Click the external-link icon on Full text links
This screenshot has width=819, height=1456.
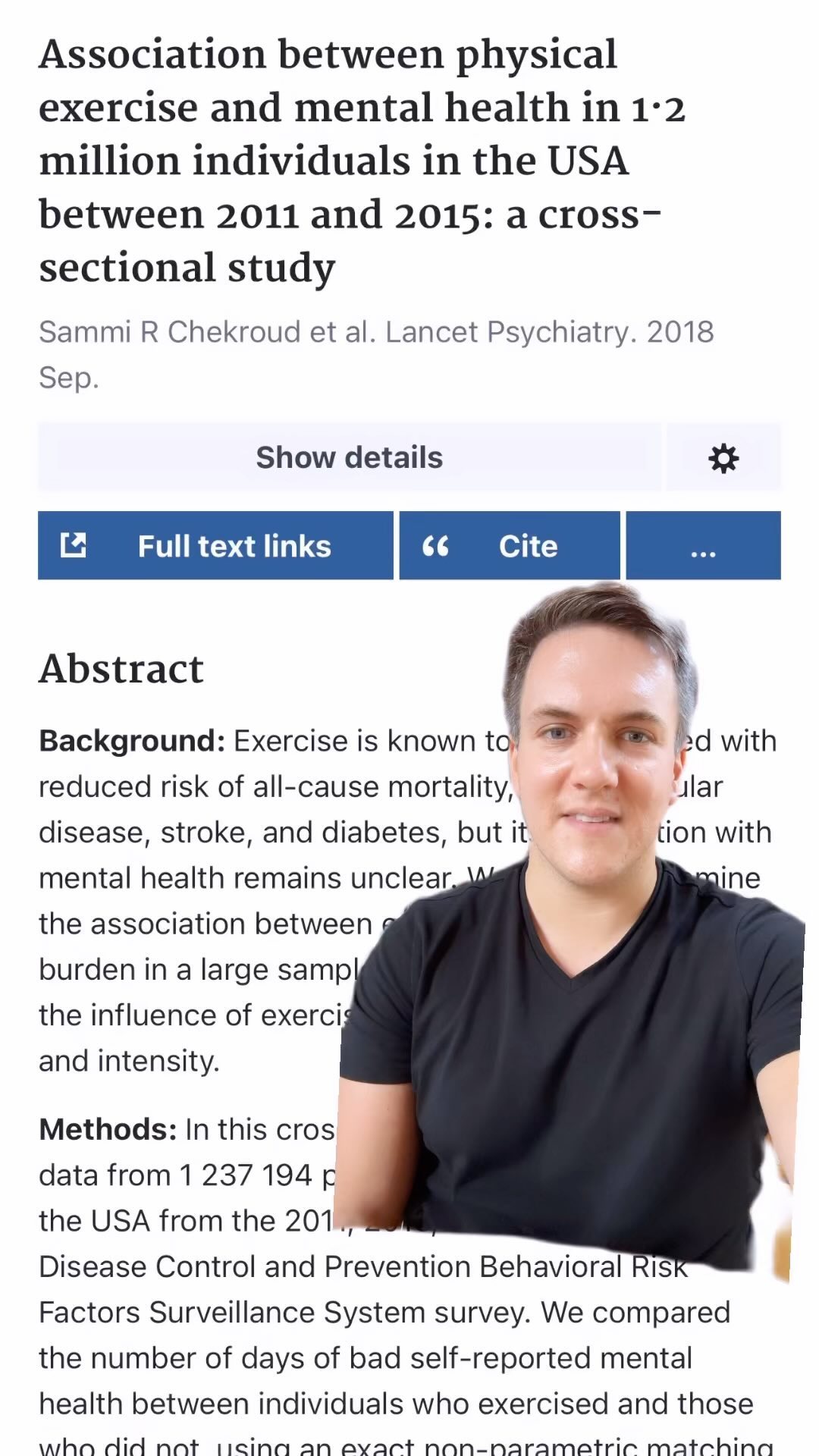(x=74, y=545)
